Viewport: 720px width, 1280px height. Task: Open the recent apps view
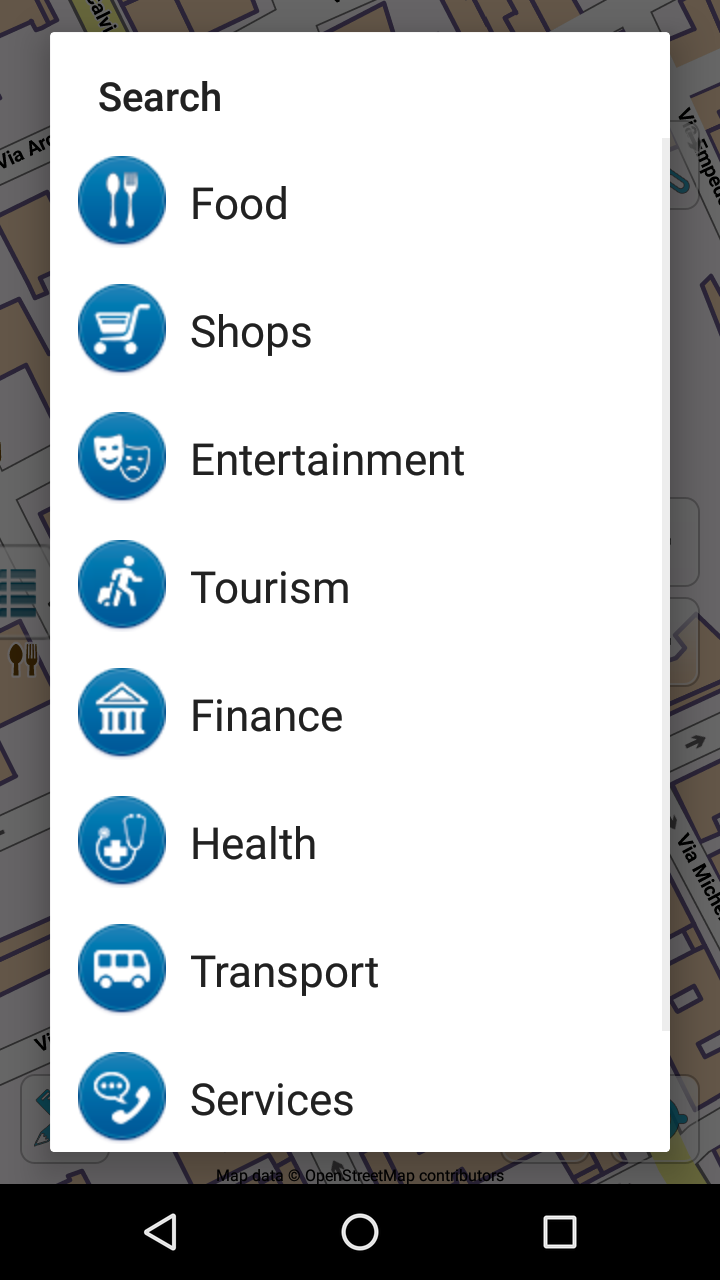tap(560, 1232)
